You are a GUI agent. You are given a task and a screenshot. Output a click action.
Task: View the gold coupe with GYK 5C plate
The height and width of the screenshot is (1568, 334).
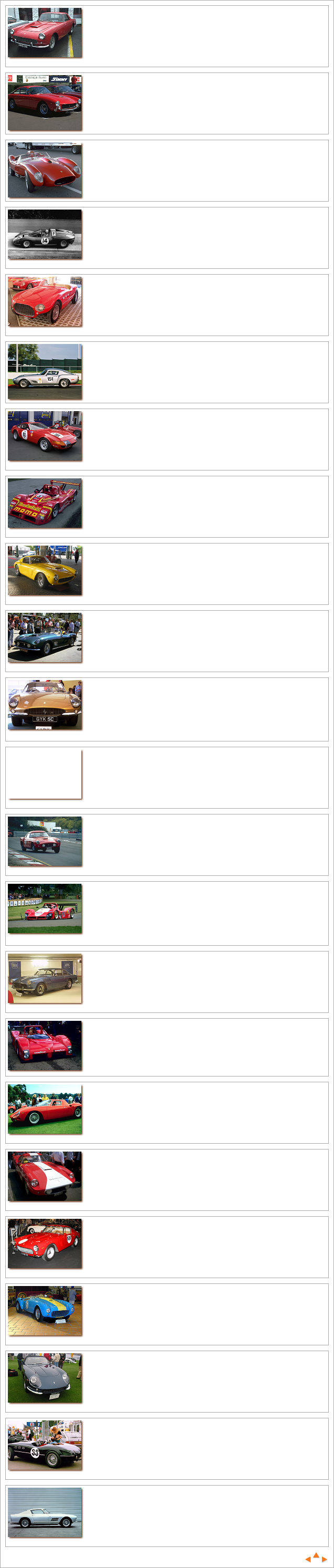pos(45,705)
